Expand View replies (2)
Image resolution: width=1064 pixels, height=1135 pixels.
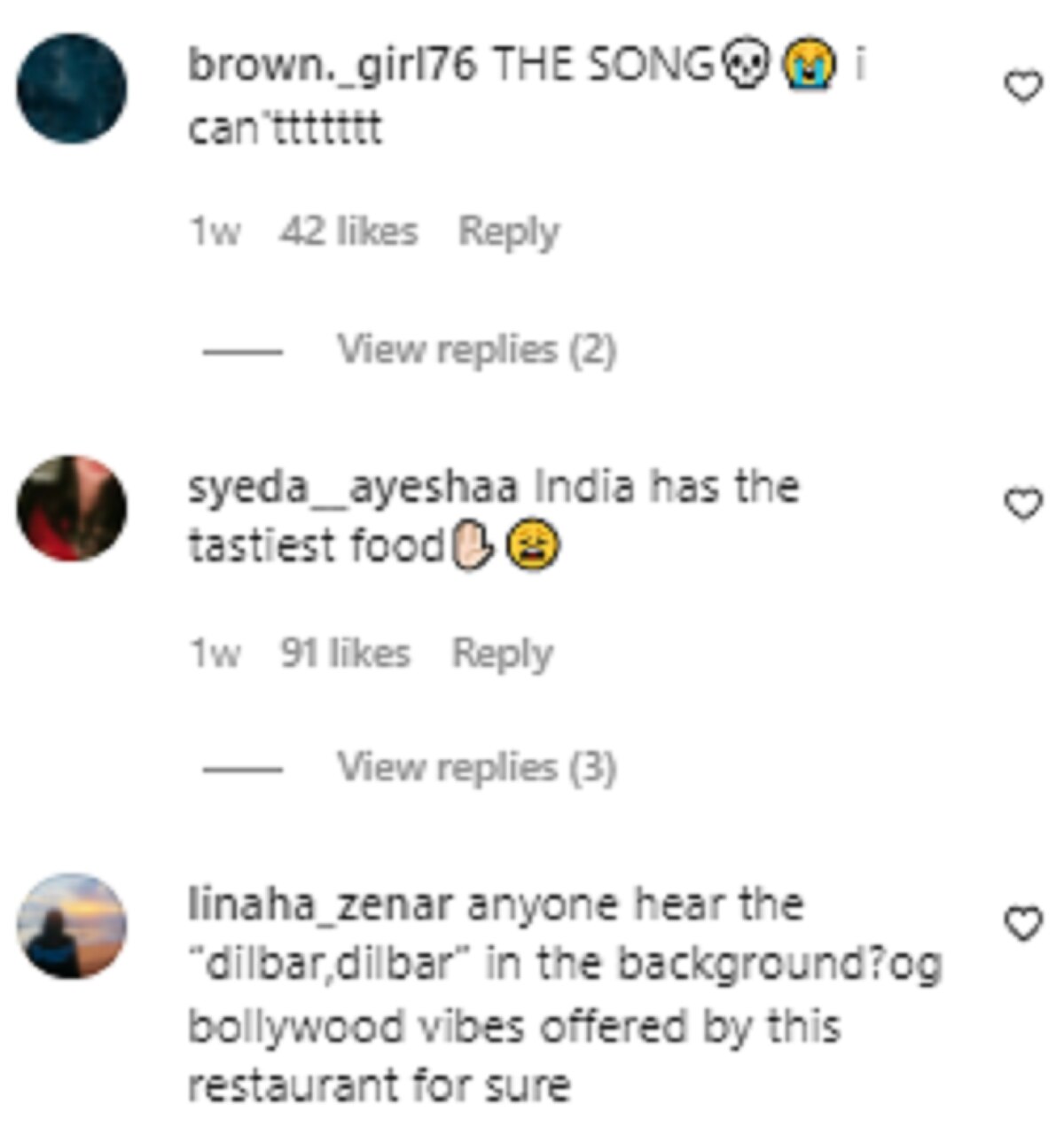(x=475, y=349)
